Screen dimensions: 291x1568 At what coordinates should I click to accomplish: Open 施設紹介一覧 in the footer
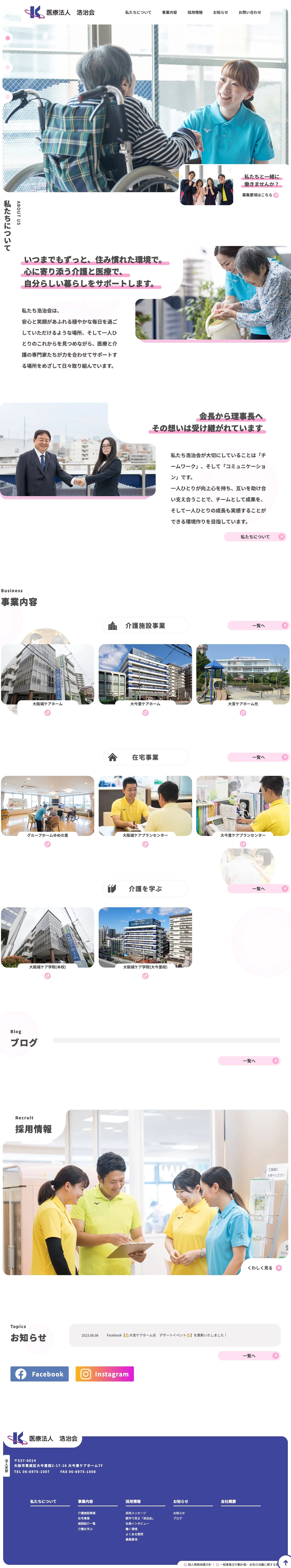87,1524
